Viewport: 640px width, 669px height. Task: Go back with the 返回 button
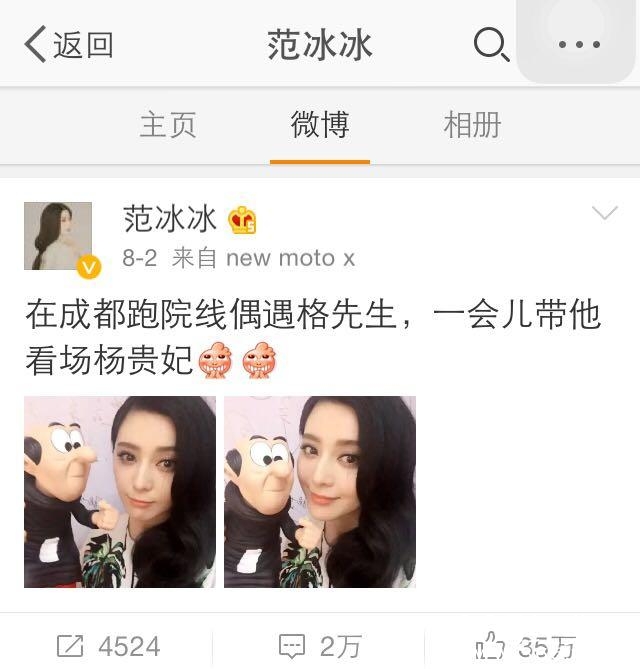click(x=68, y=45)
